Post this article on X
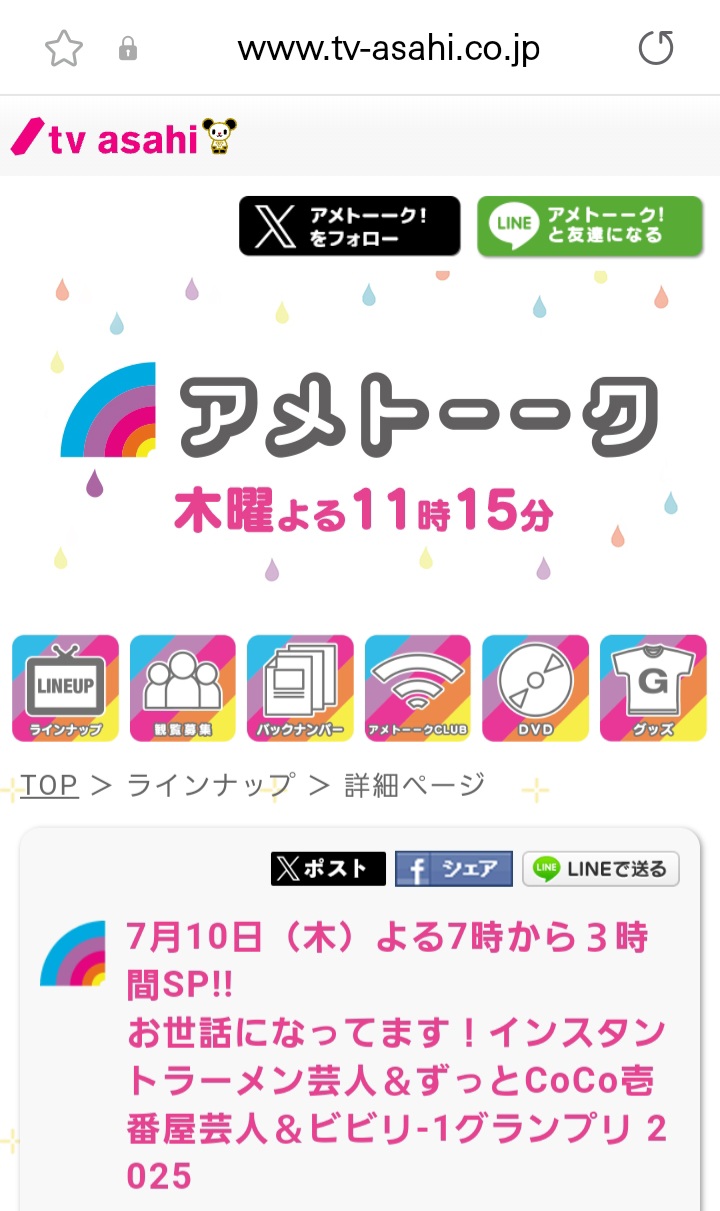The height and width of the screenshot is (1211, 720). pyautogui.click(x=328, y=869)
